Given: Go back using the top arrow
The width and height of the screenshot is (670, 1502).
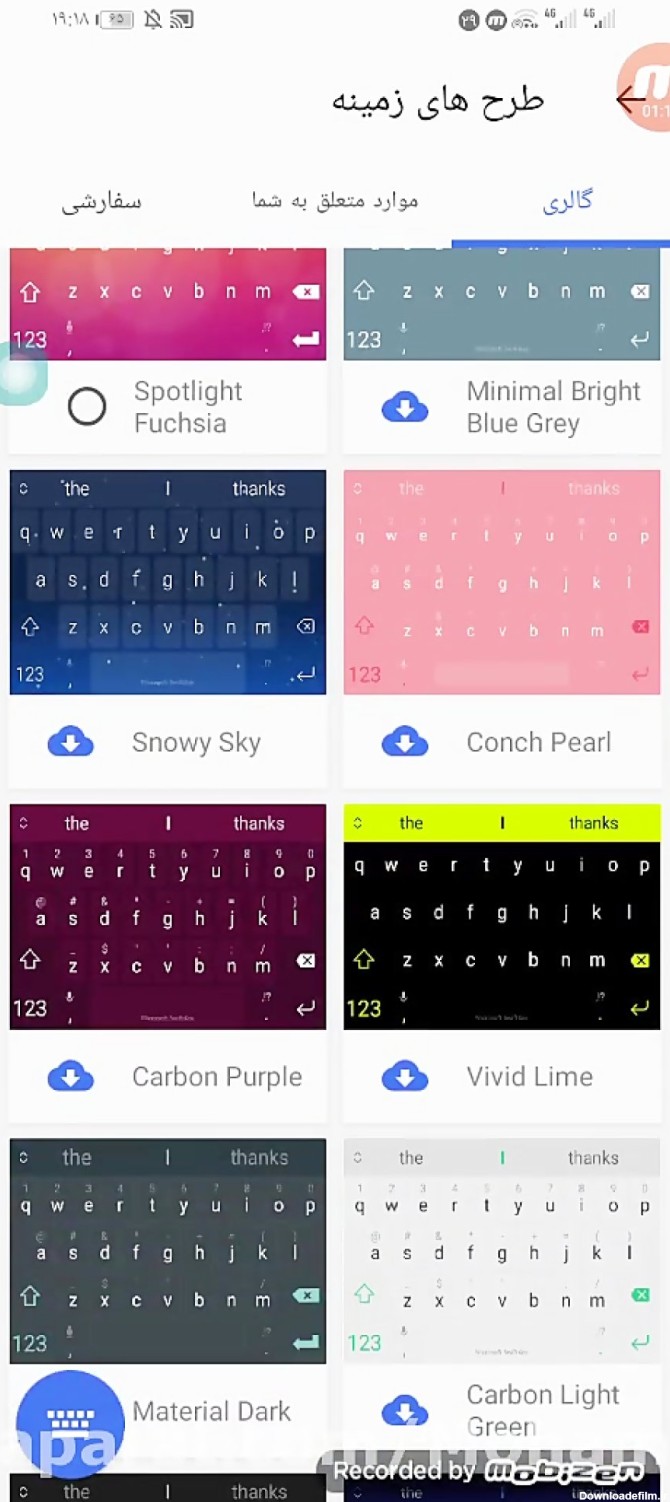Looking at the screenshot, I should [630, 99].
